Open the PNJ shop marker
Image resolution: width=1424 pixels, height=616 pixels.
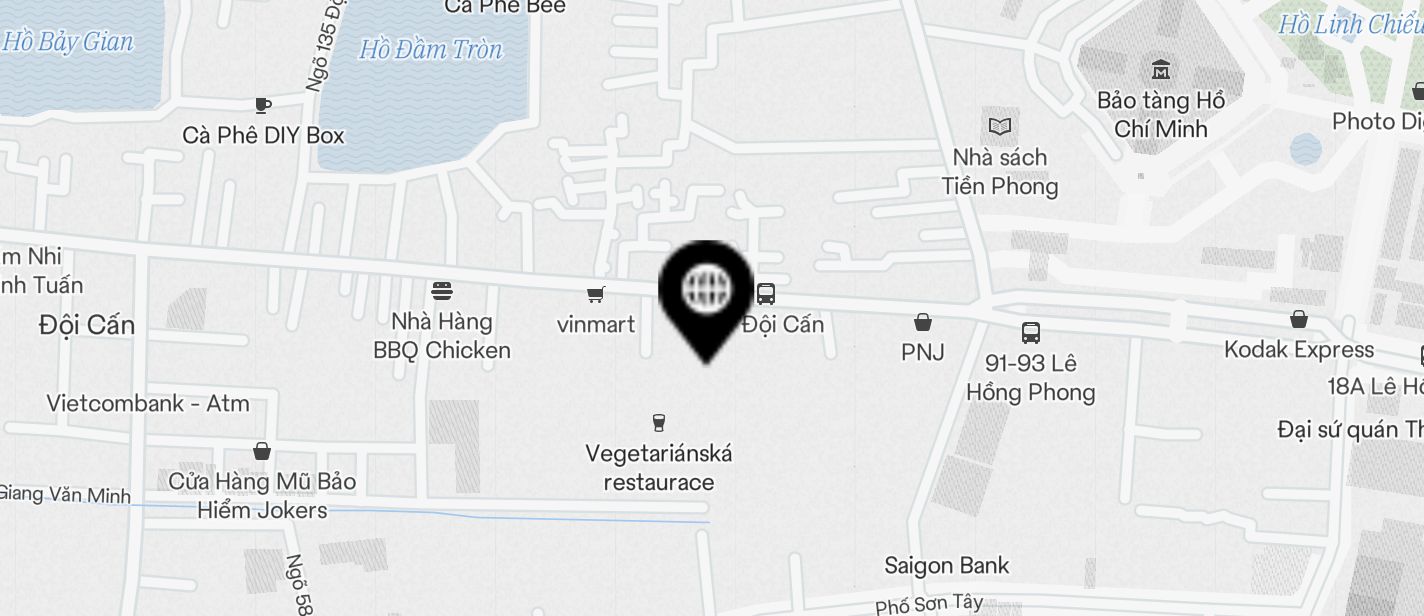click(x=923, y=322)
